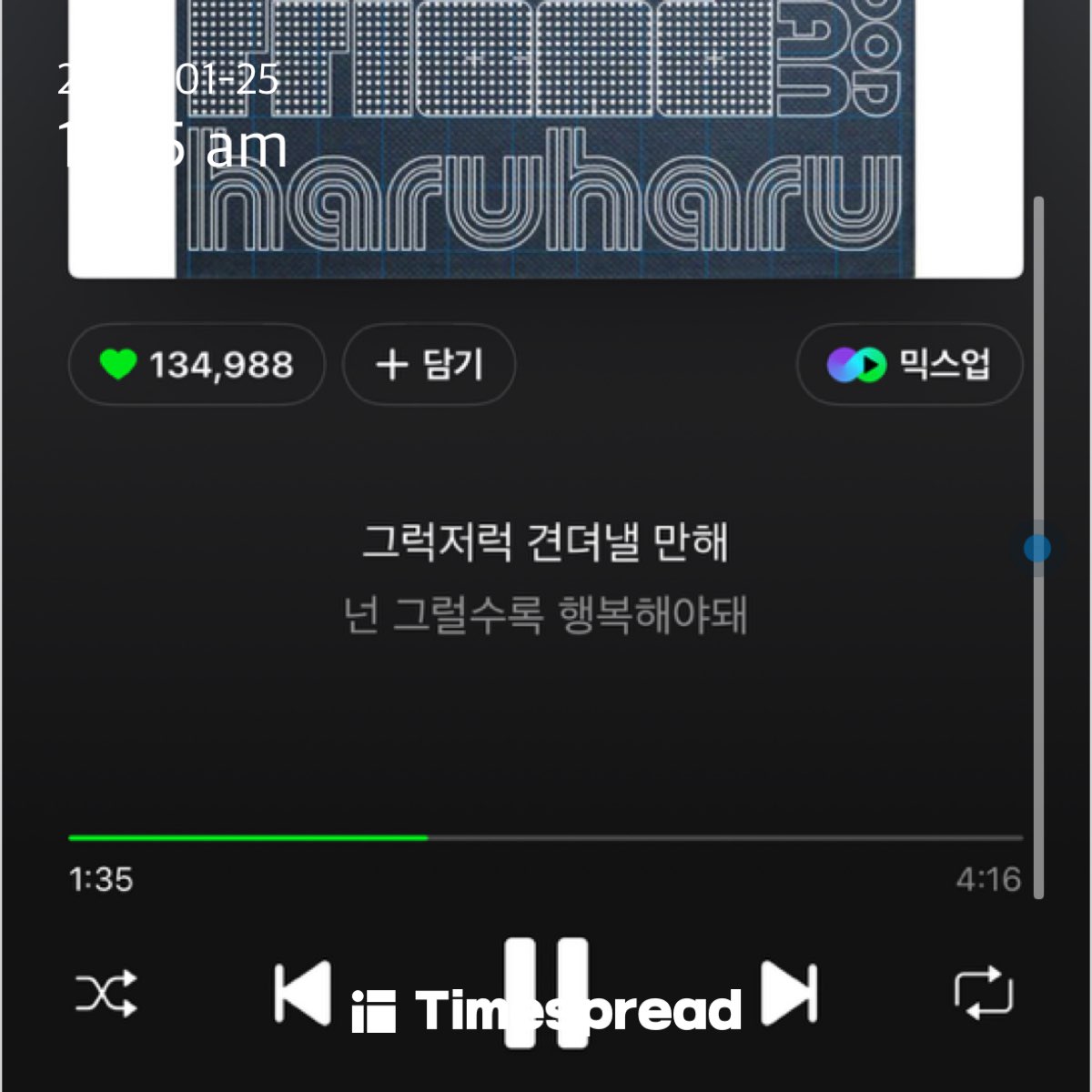Pause the current song
1092x1092 pixels.
click(x=546, y=992)
